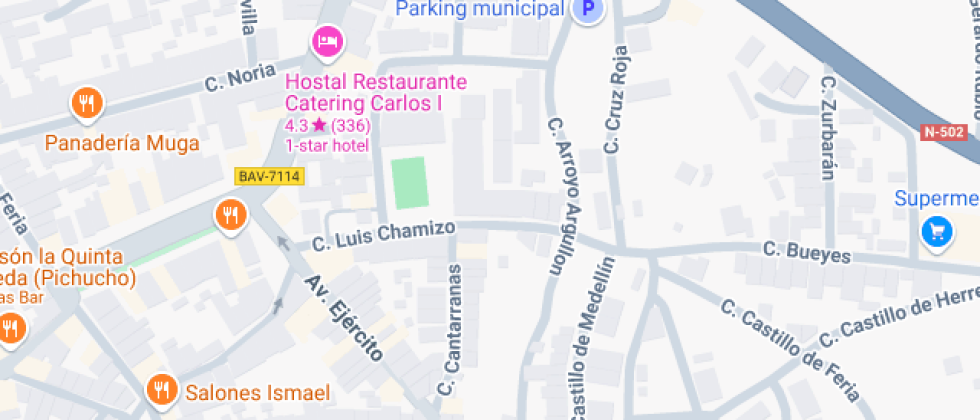This screenshot has width=980, height=420.
Task: Tap the Salones Ismael restaurant pin
Action: (x=160, y=391)
